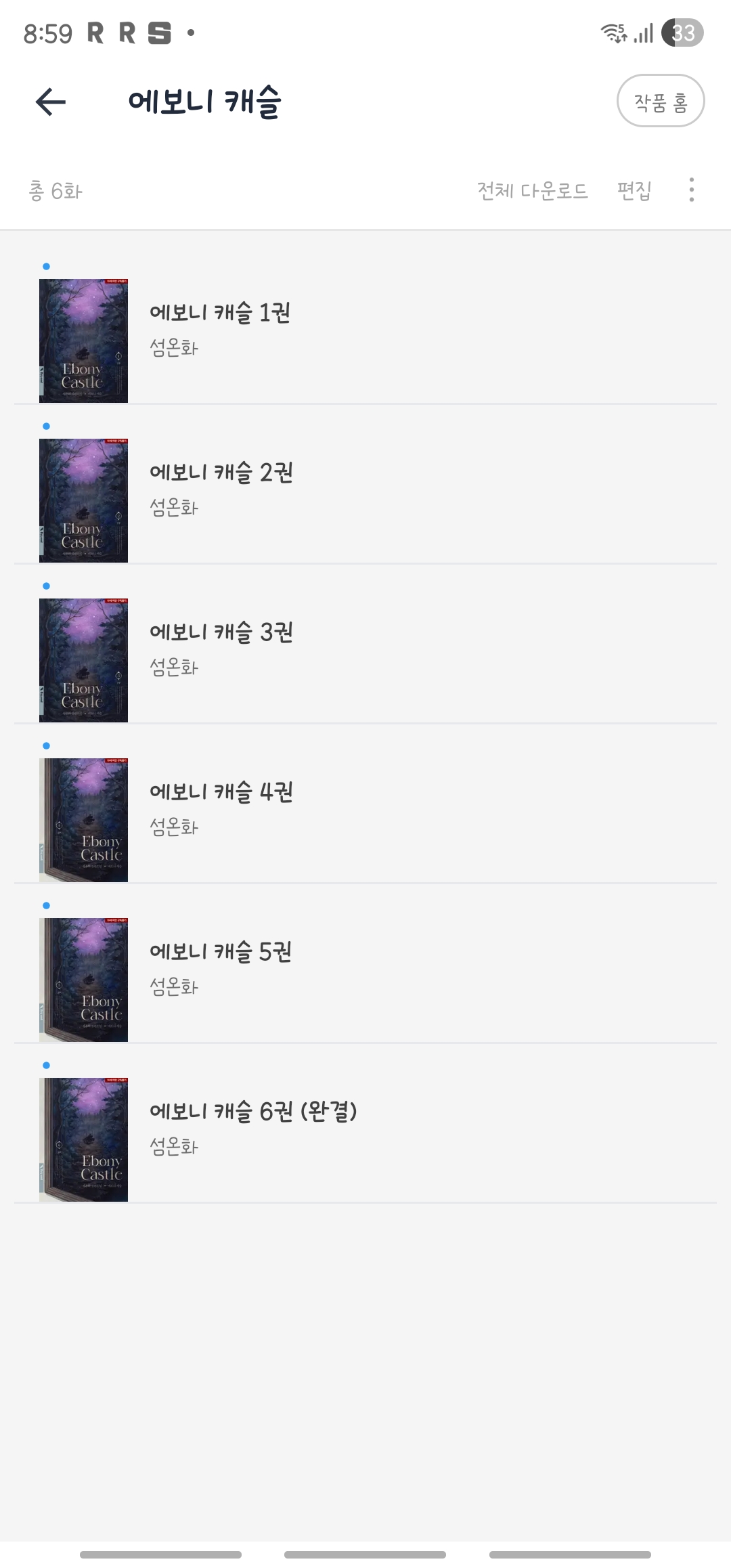Go back with the arrow icon
This screenshot has width=731, height=1568.
click(51, 102)
